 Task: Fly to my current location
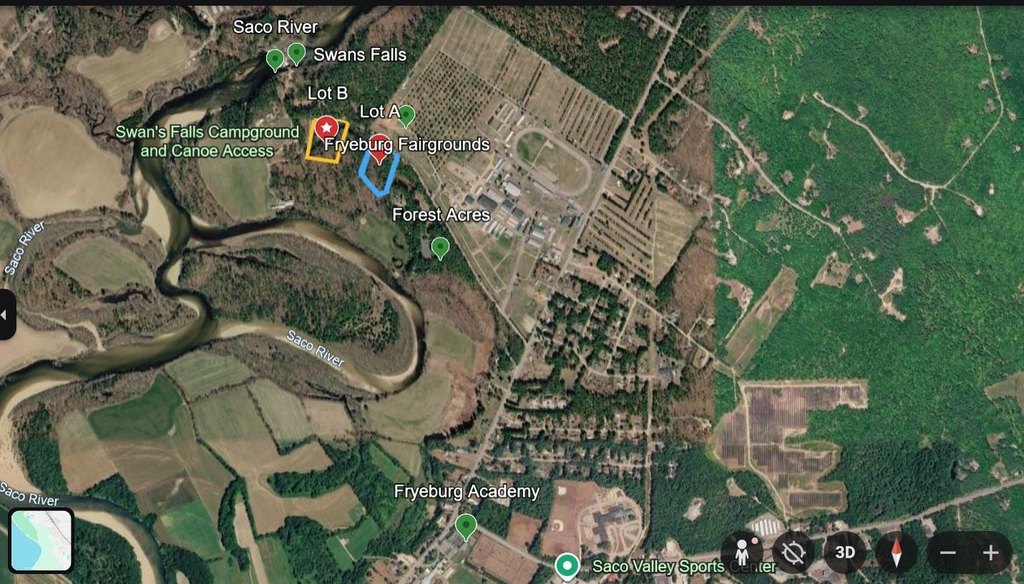pos(795,552)
